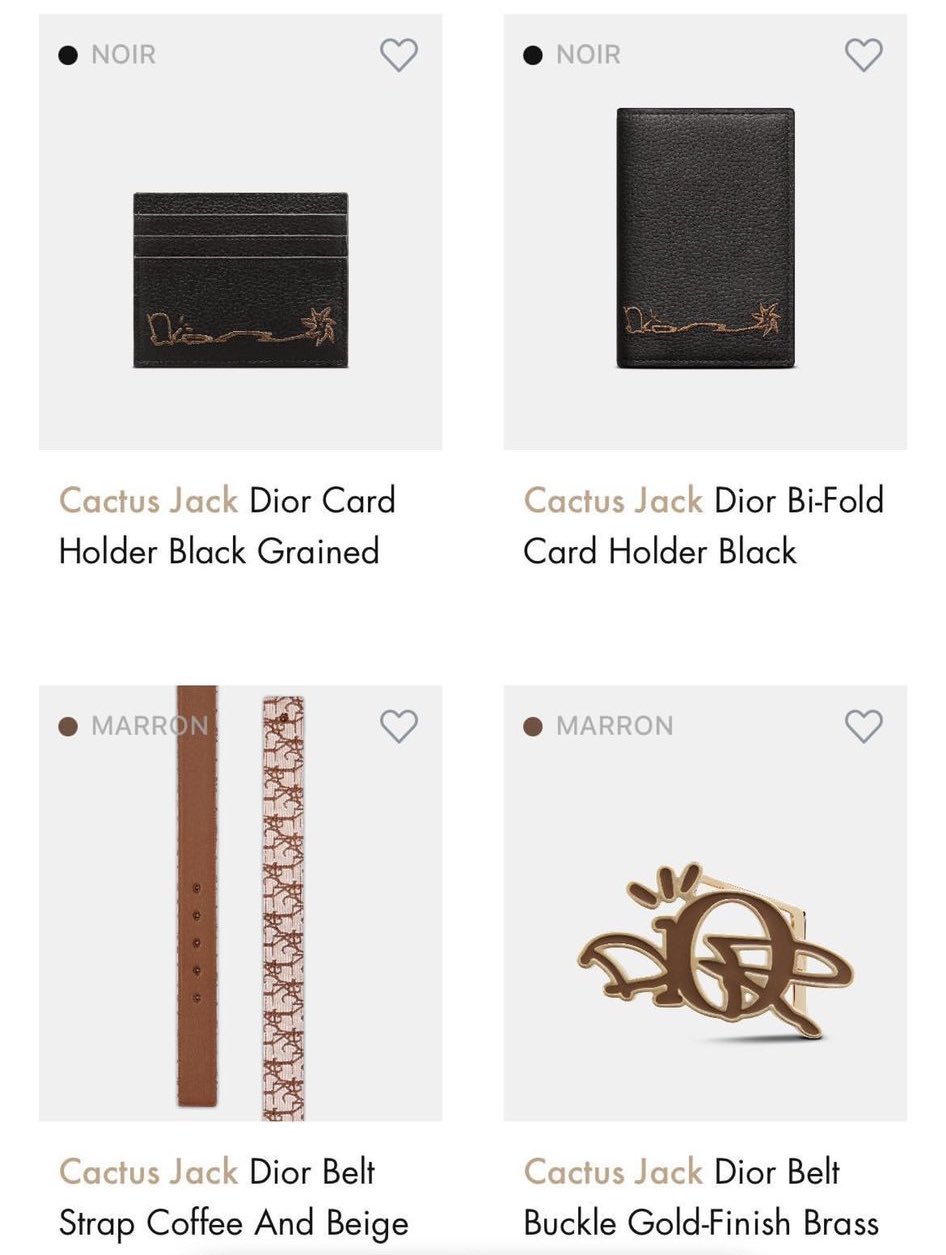This screenshot has height=1255, width=946.
Task: Open Cactus Jack Dior Card Holder product
Action: [x=240, y=281]
